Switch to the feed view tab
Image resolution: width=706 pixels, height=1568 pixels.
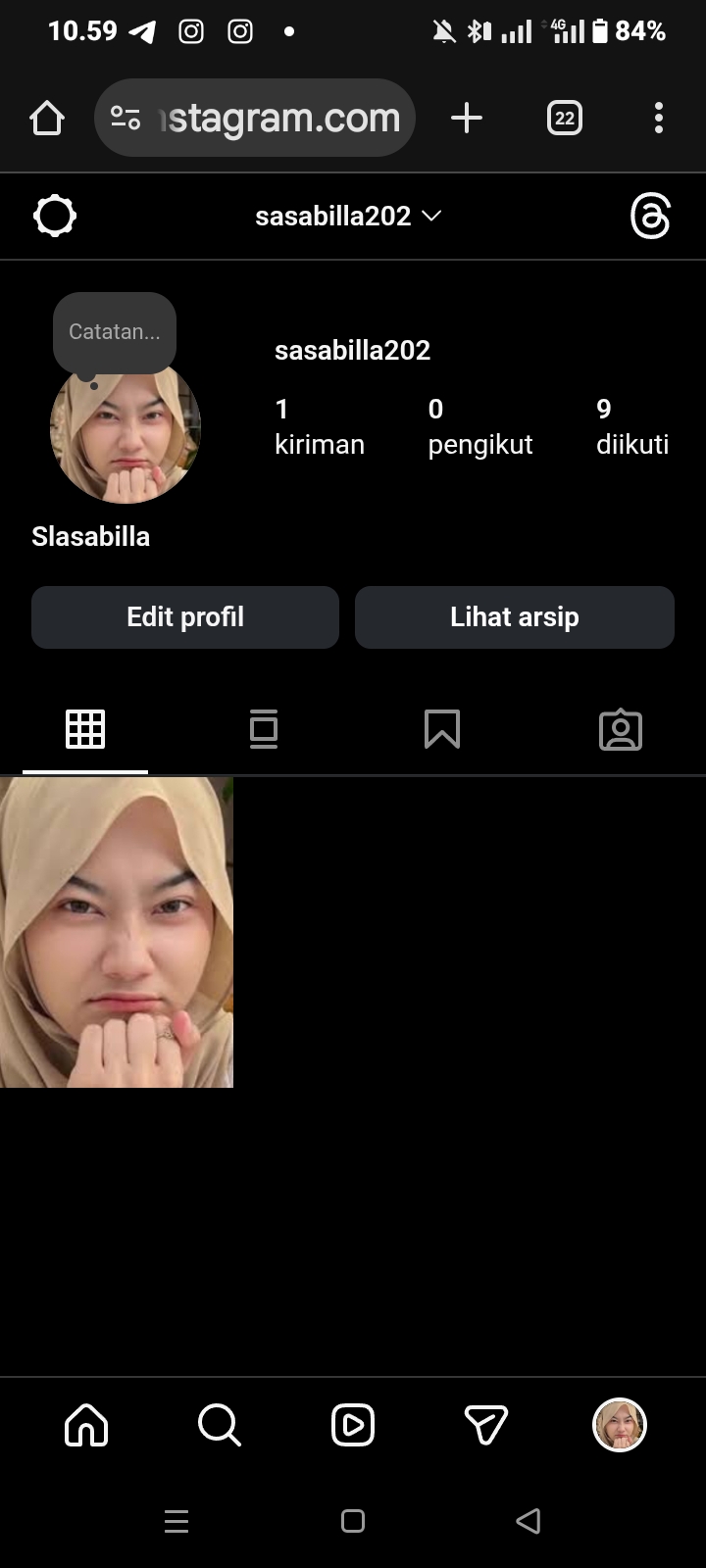tap(264, 729)
